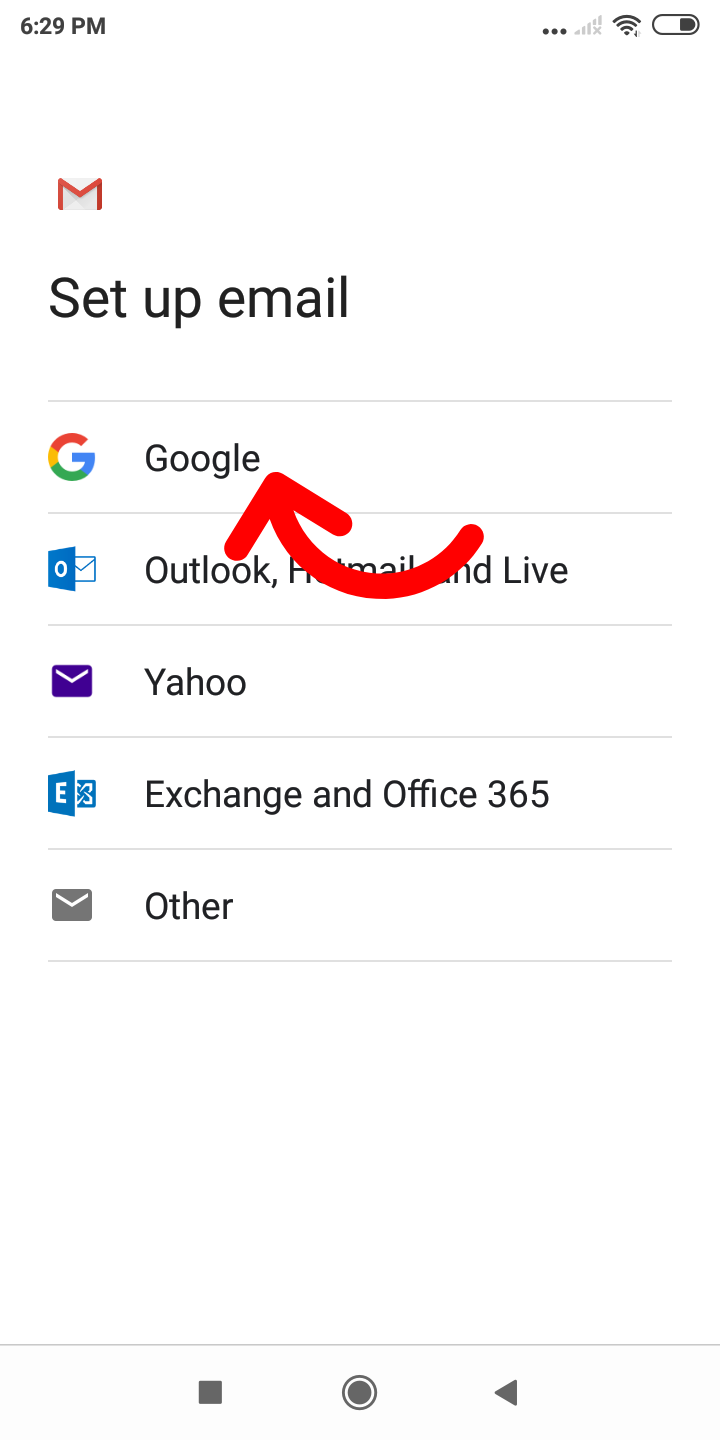This screenshot has height=1440, width=720.
Task: Set up a Yahoo email account
Action: (360, 682)
